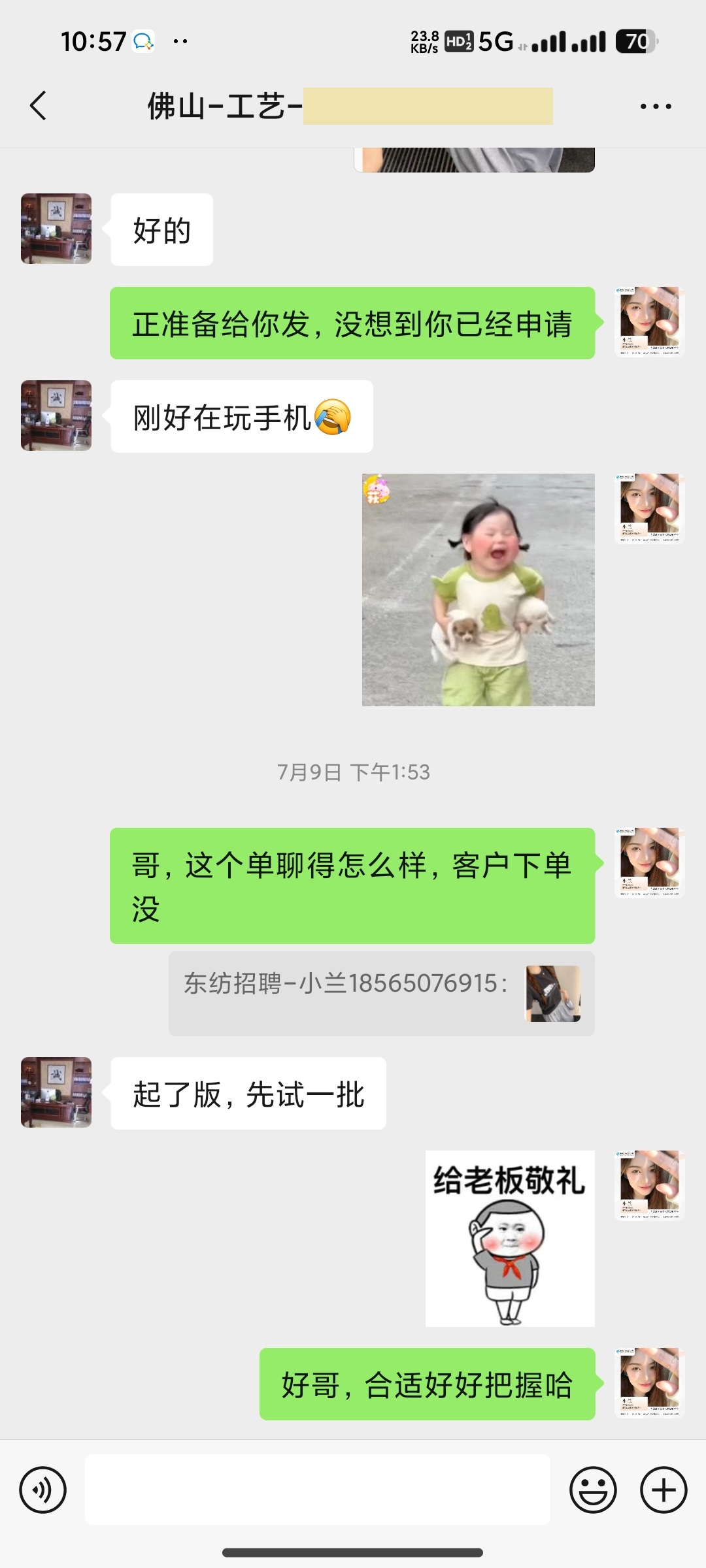Open contact avatar beside 起了版，先试一批
Screen dimensions: 706x1568
pyautogui.click(x=56, y=1092)
